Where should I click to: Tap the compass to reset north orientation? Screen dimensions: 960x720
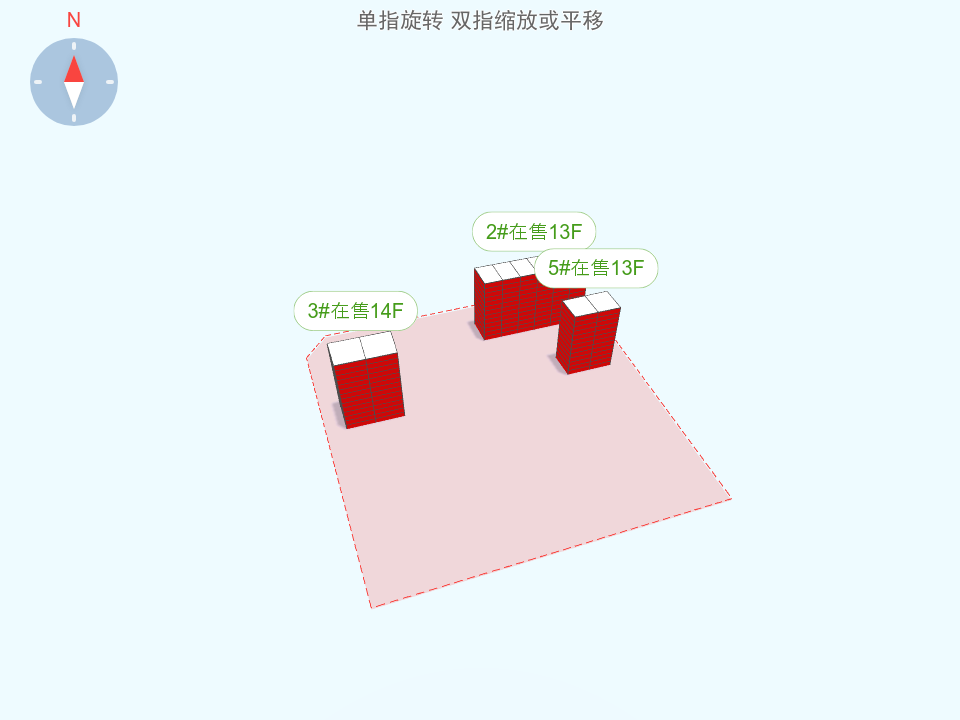coord(74,82)
